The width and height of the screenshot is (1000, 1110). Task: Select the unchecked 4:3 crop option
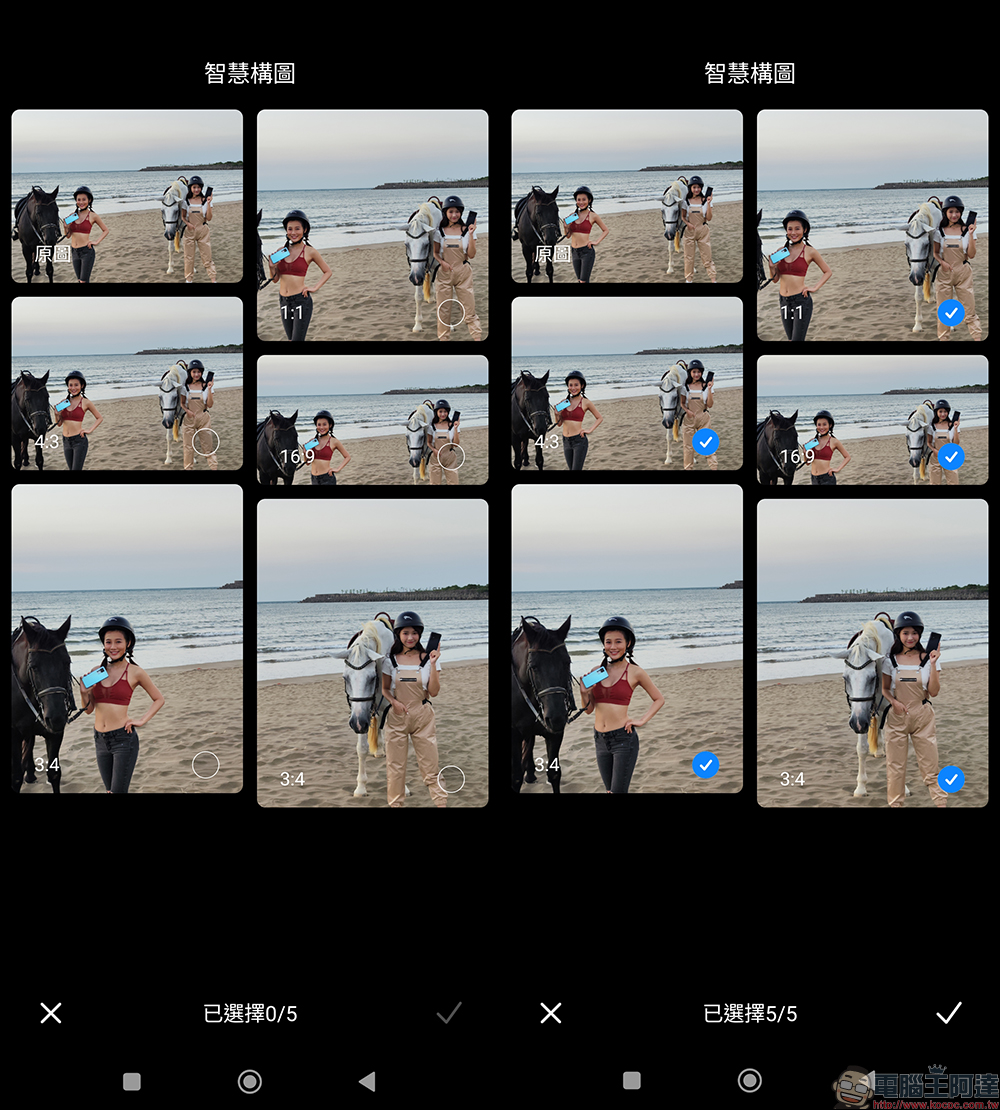point(205,441)
